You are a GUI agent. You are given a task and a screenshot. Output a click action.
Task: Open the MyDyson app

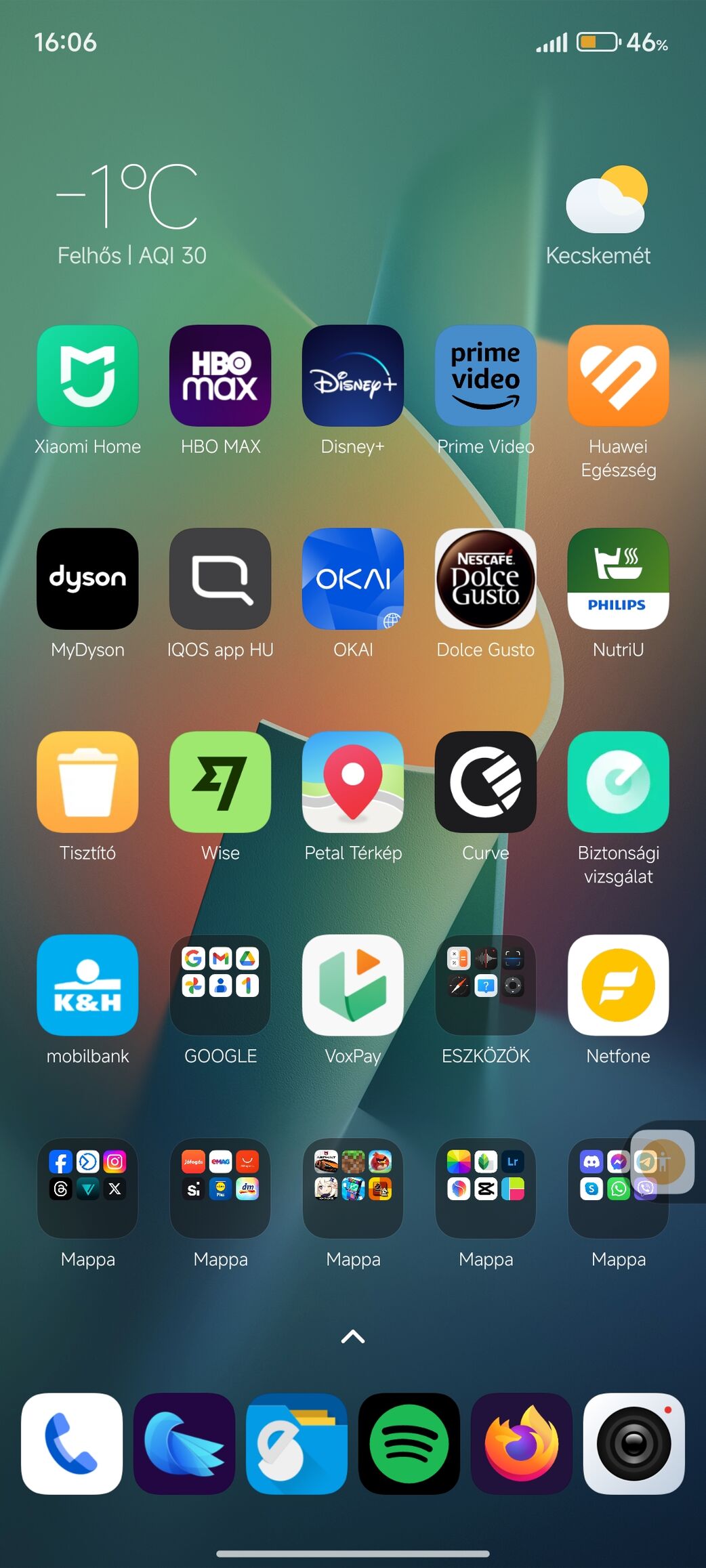point(87,579)
